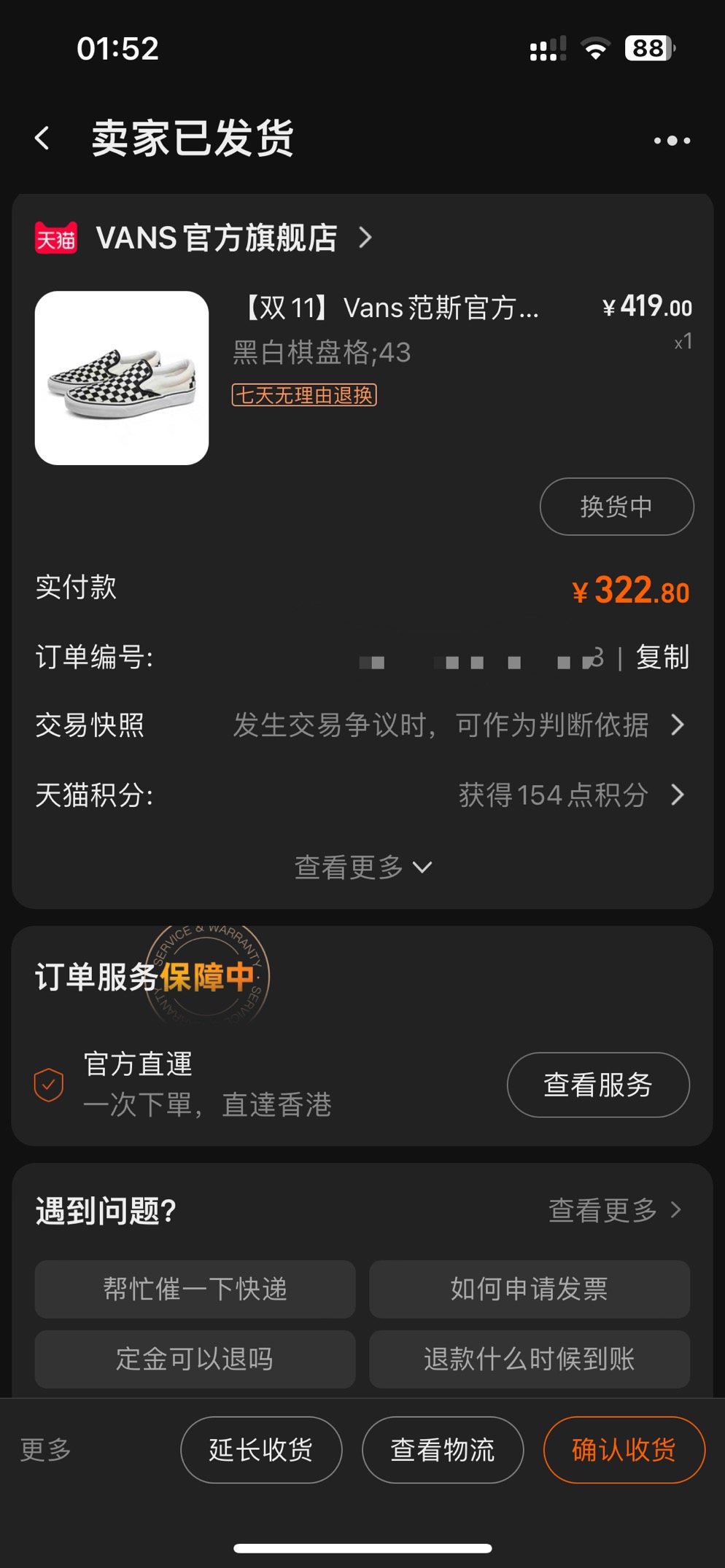The width and height of the screenshot is (725, 1568).
Task: Tap the 查看服务 button
Action: [x=598, y=1085]
